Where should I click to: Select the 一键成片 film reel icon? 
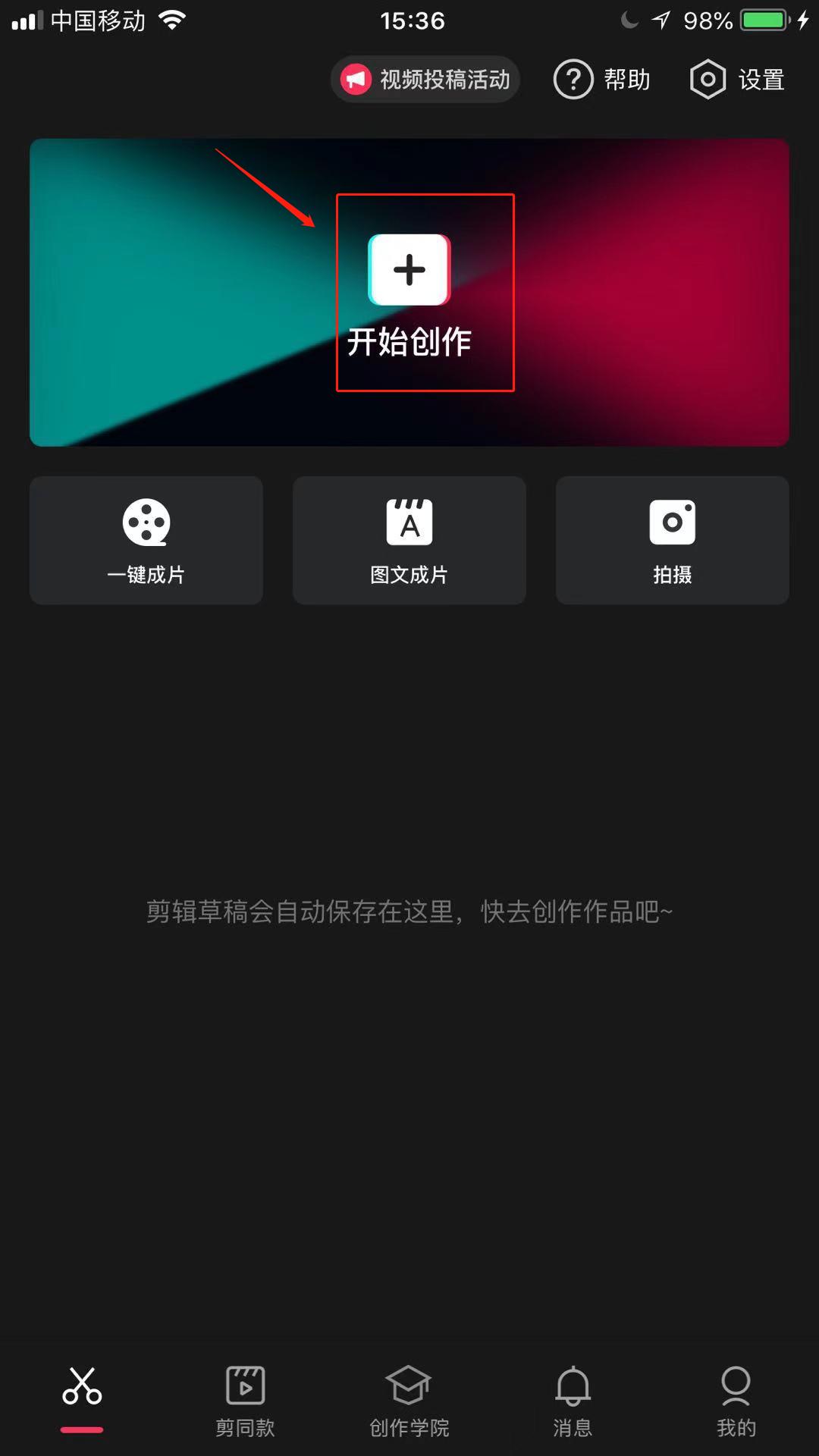point(146,522)
